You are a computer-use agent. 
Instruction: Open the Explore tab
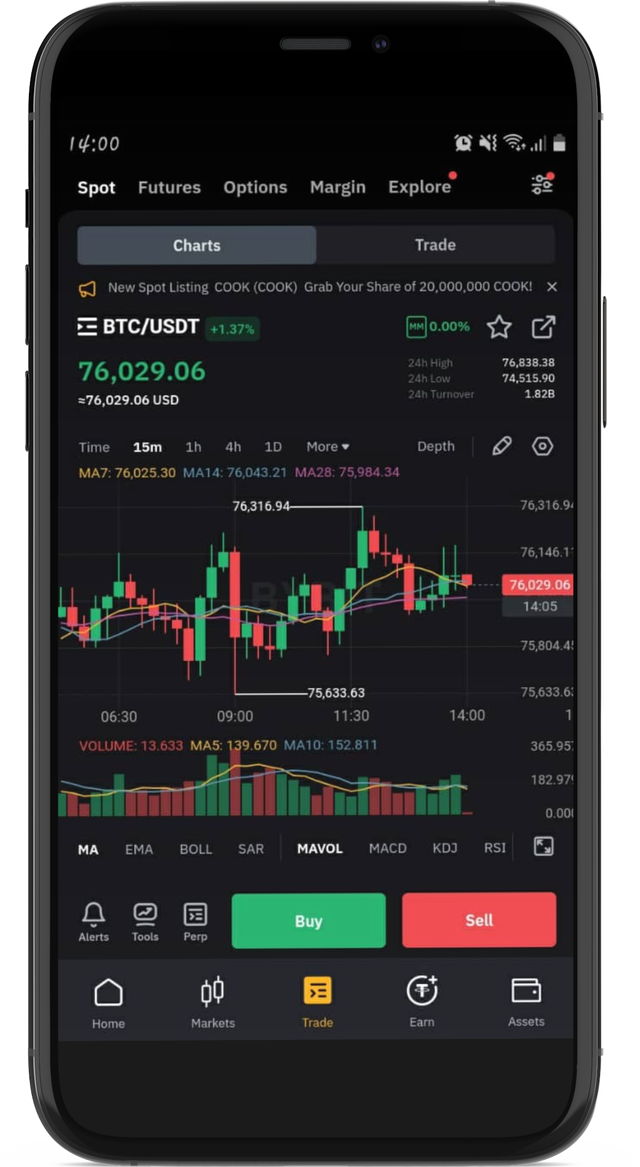coord(419,187)
